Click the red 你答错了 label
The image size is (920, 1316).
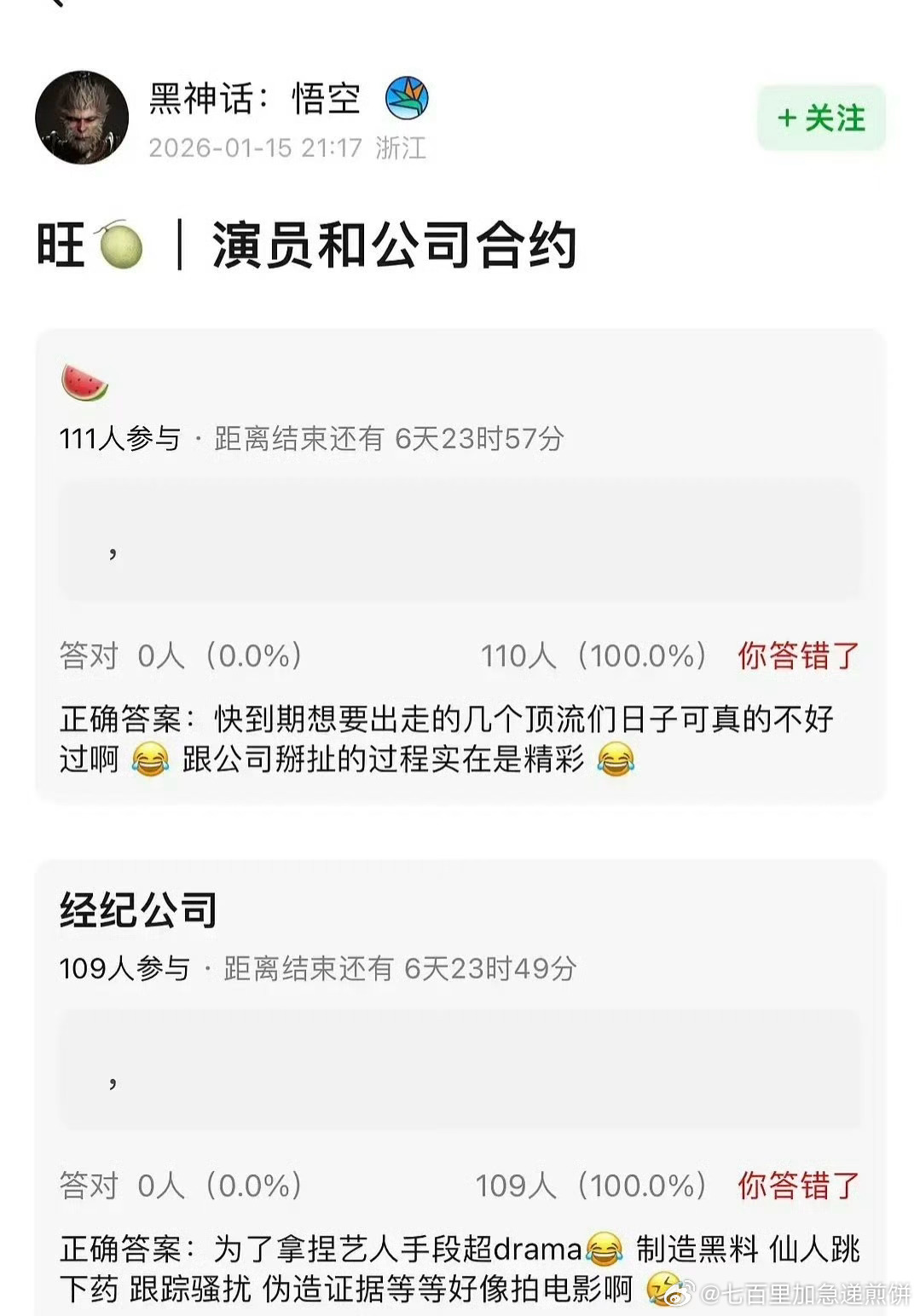(798, 655)
